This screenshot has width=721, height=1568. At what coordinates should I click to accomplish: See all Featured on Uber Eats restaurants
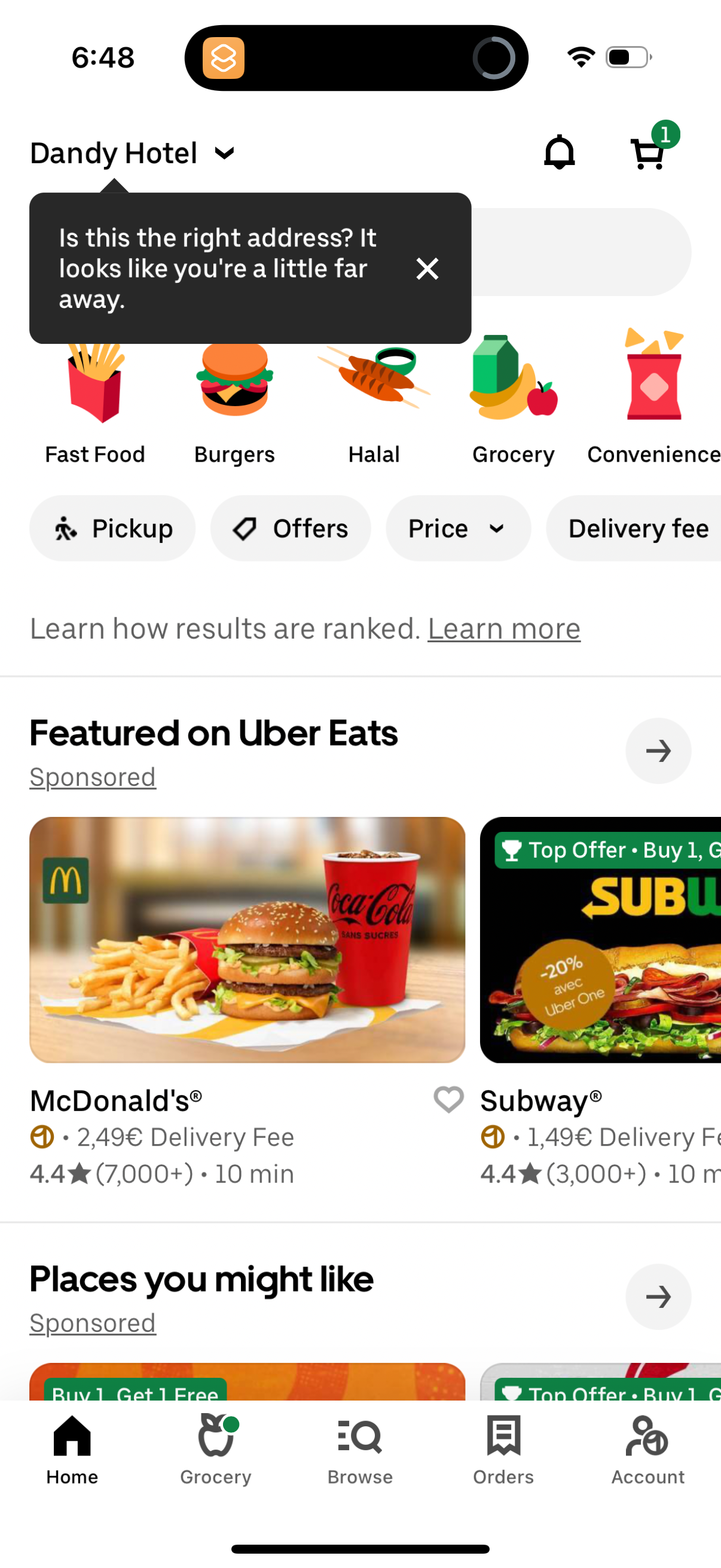point(658,751)
